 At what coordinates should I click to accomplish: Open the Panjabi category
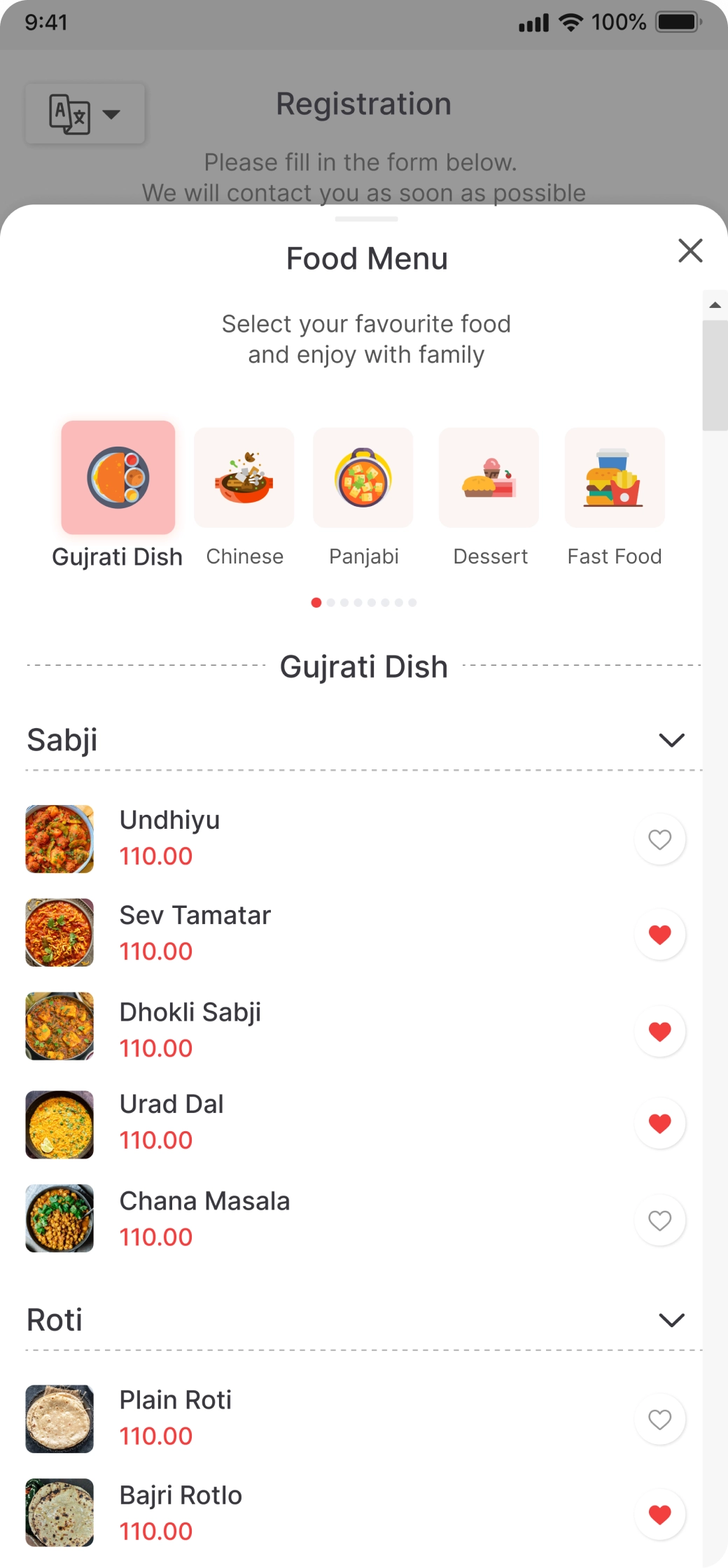click(x=363, y=477)
